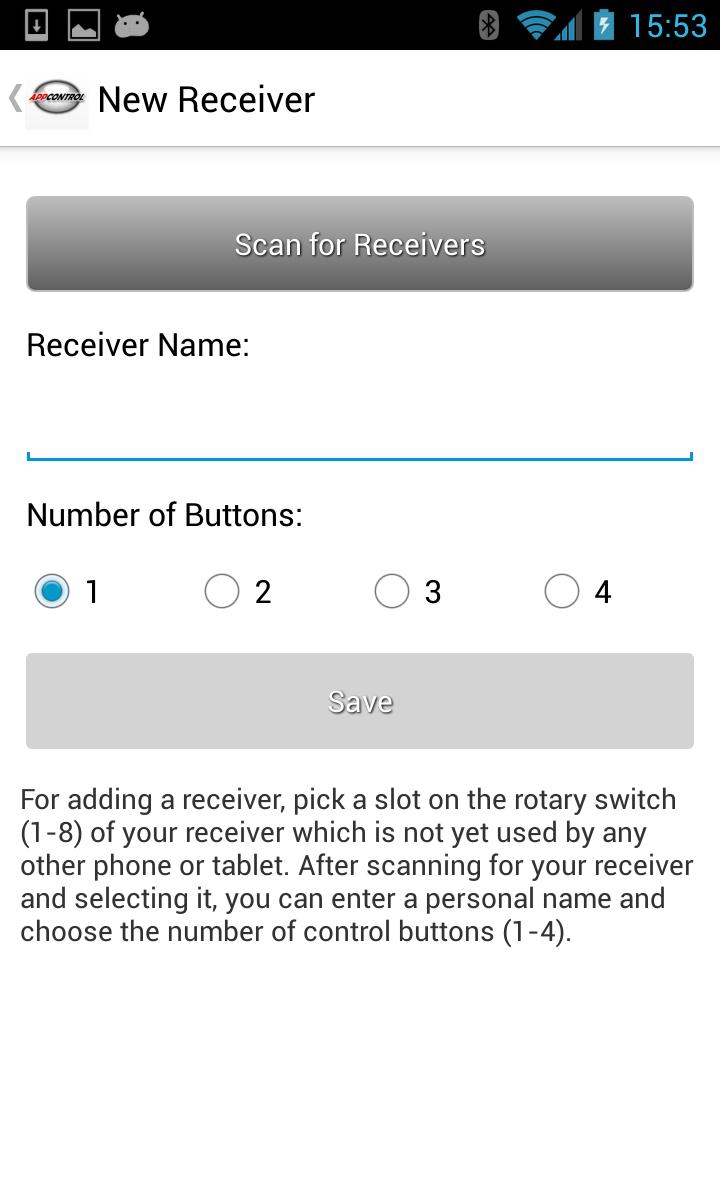Image resolution: width=720 pixels, height=1184 pixels.
Task: Select radio button 2 for Number of Buttons
Action: [221, 591]
